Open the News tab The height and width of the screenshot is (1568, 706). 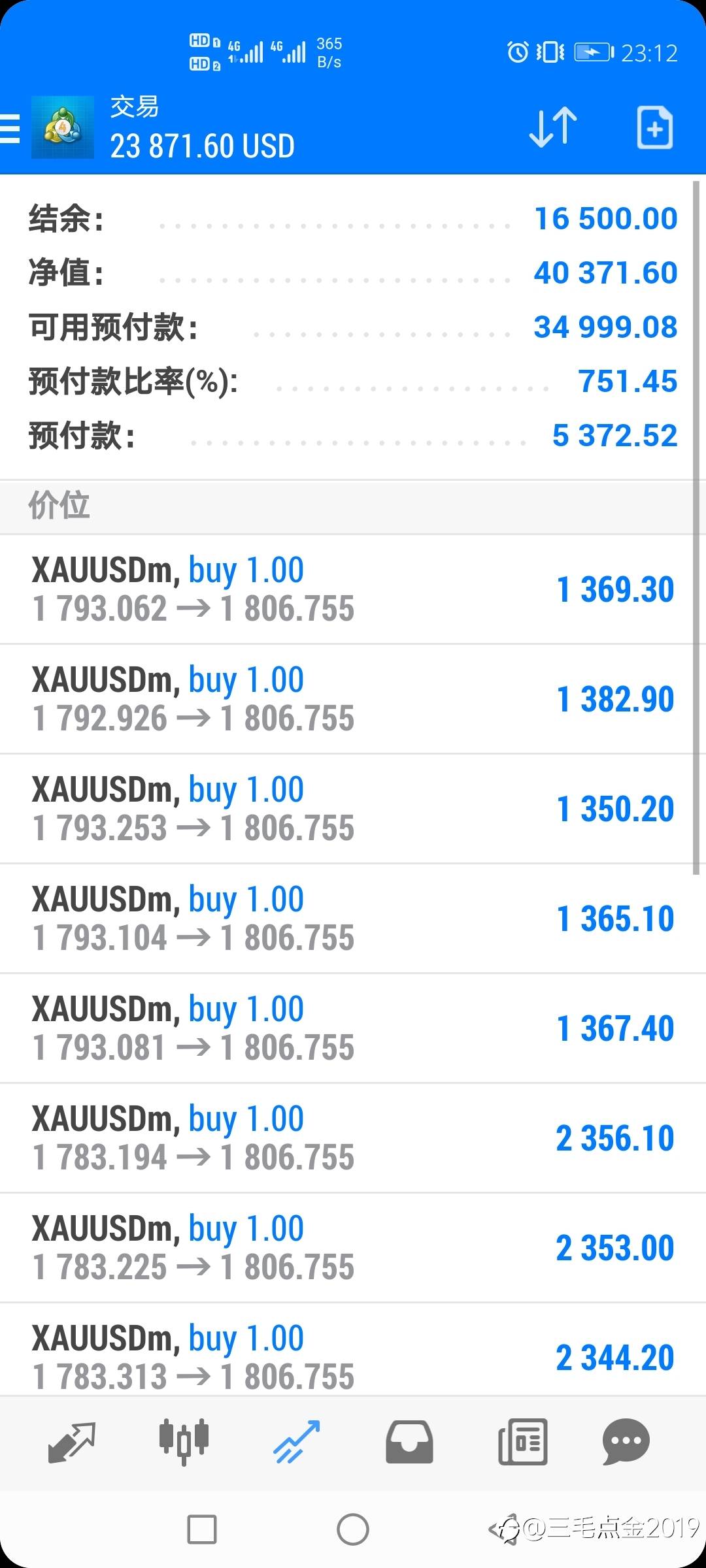tap(522, 1443)
